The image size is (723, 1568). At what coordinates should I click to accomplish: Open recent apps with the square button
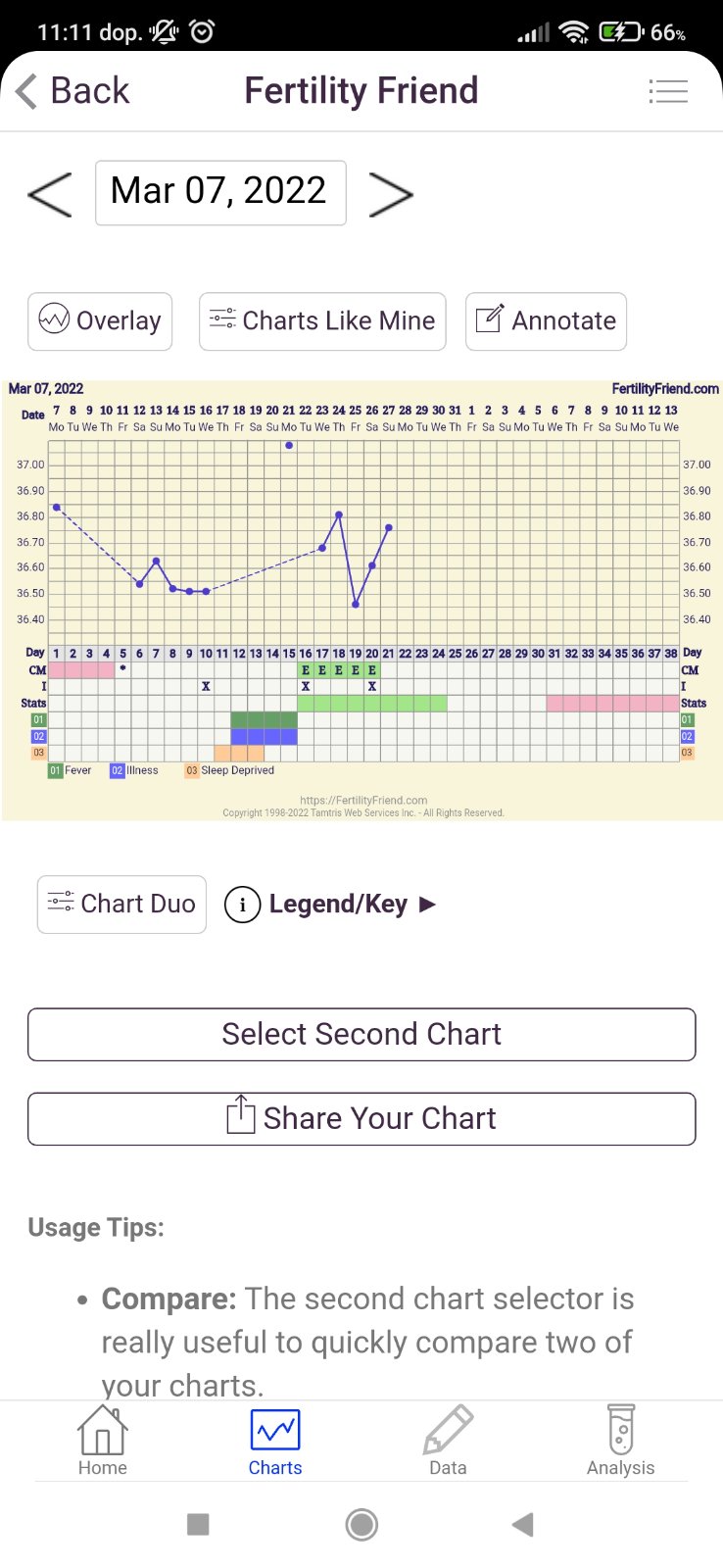[x=198, y=1524]
